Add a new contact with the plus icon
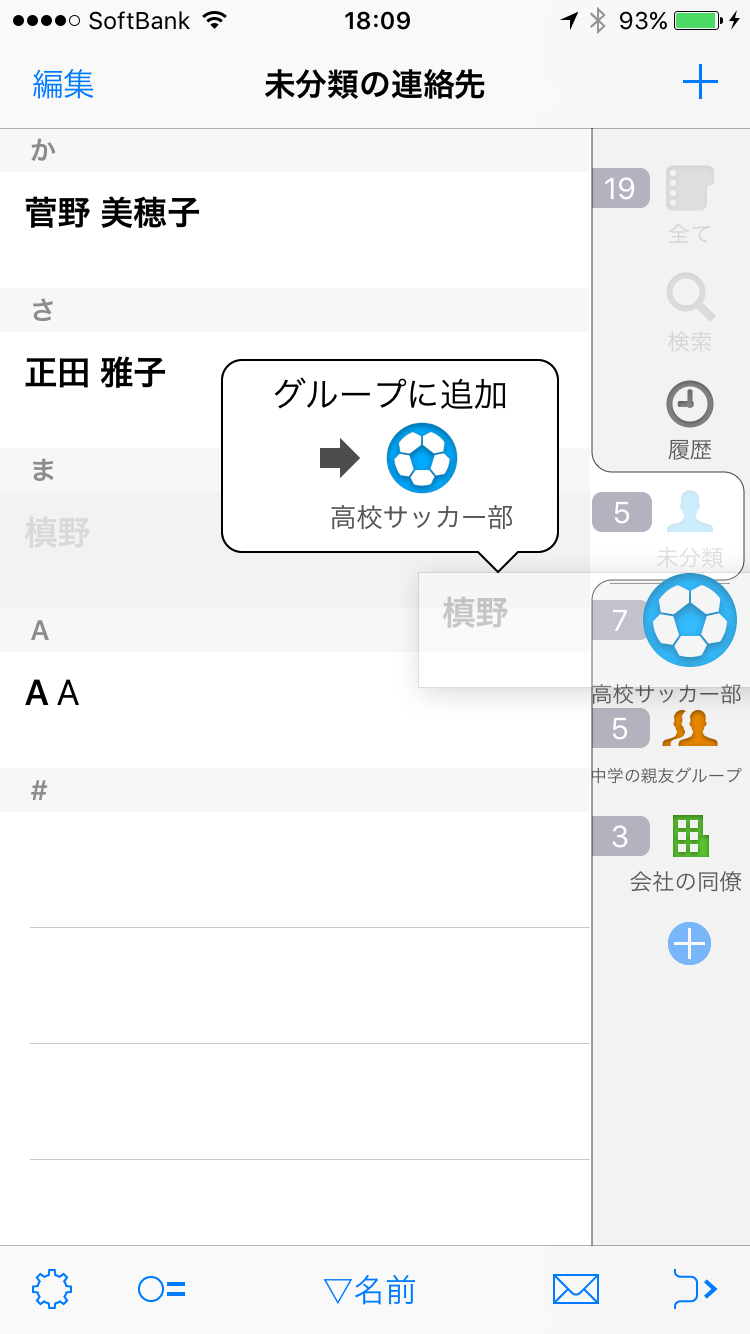Screen dimensions: 750x1334 coord(700,82)
